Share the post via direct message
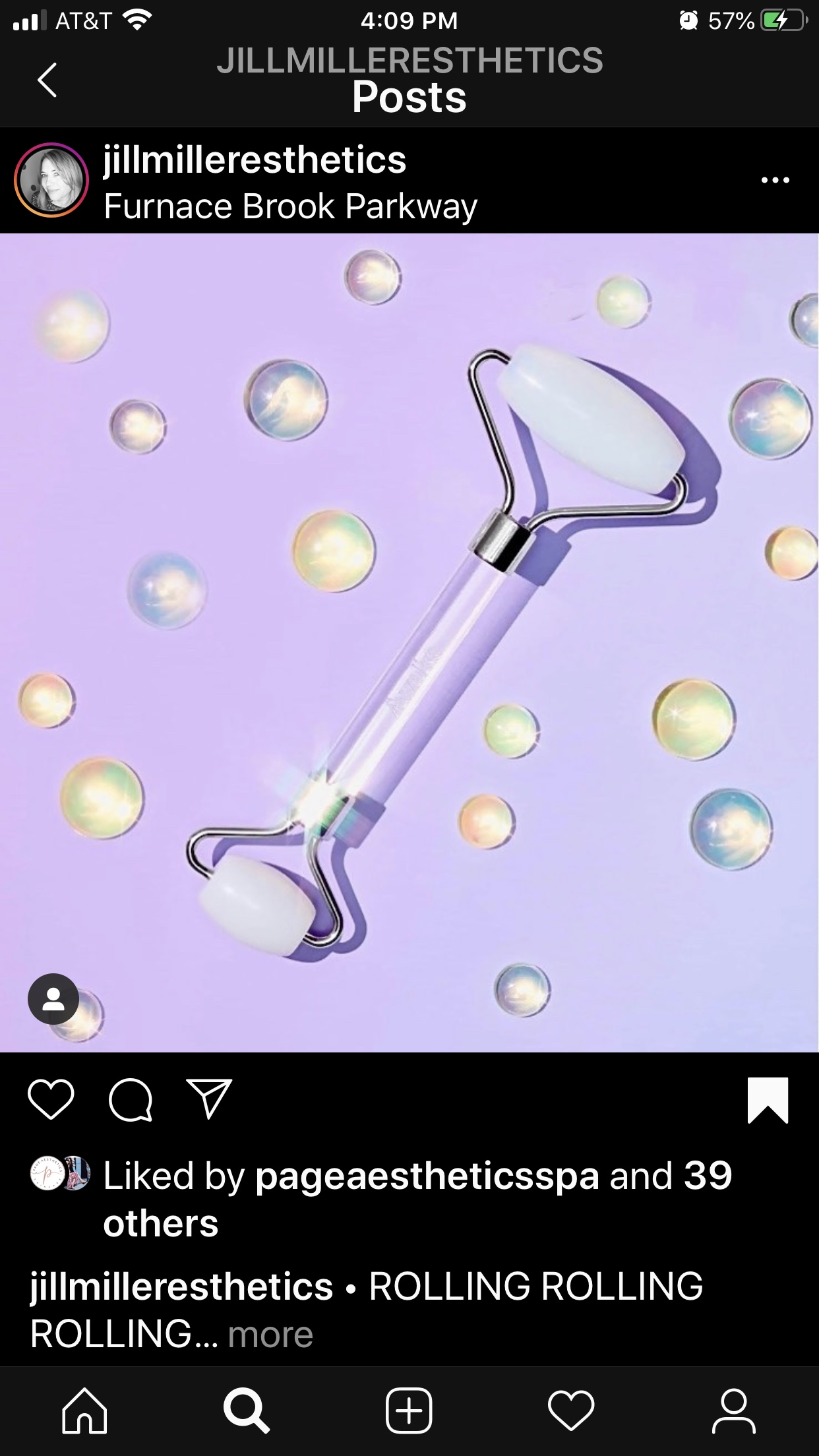819x1456 pixels. (209, 1100)
